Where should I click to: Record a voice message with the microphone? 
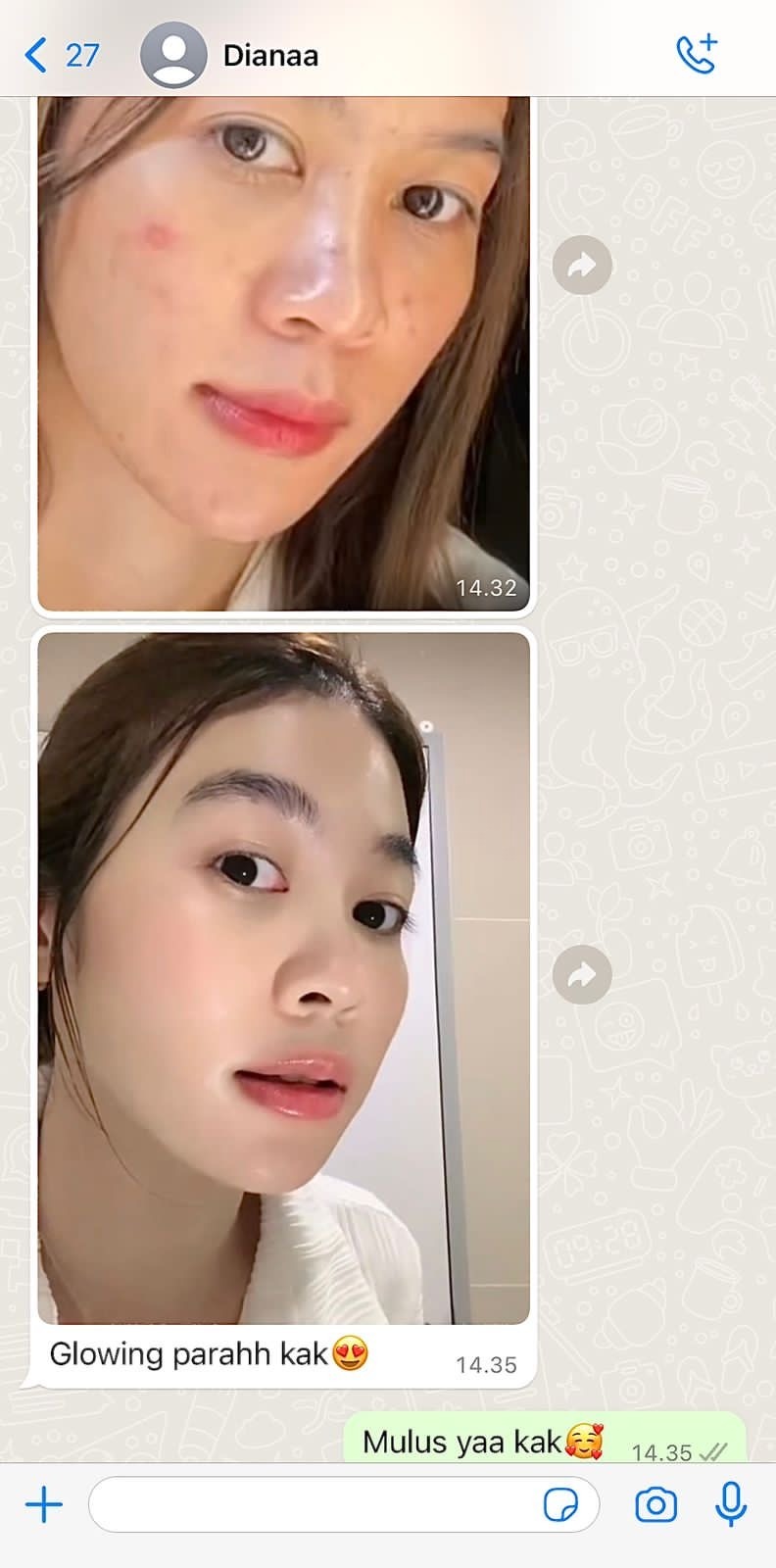pyautogui.click(x=731, y=1504)
